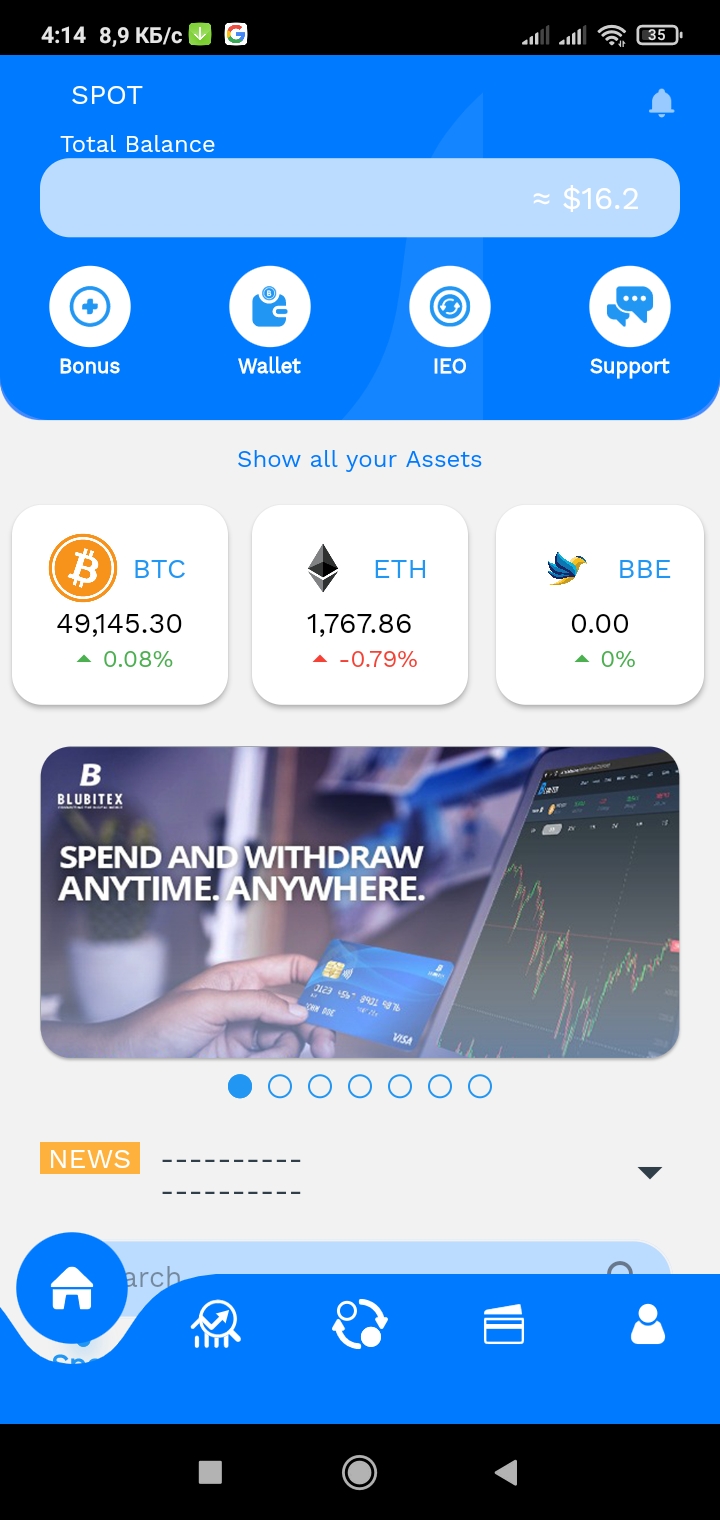Go back using system back button
The image size is (720, 1520).
click(507, 1471)
